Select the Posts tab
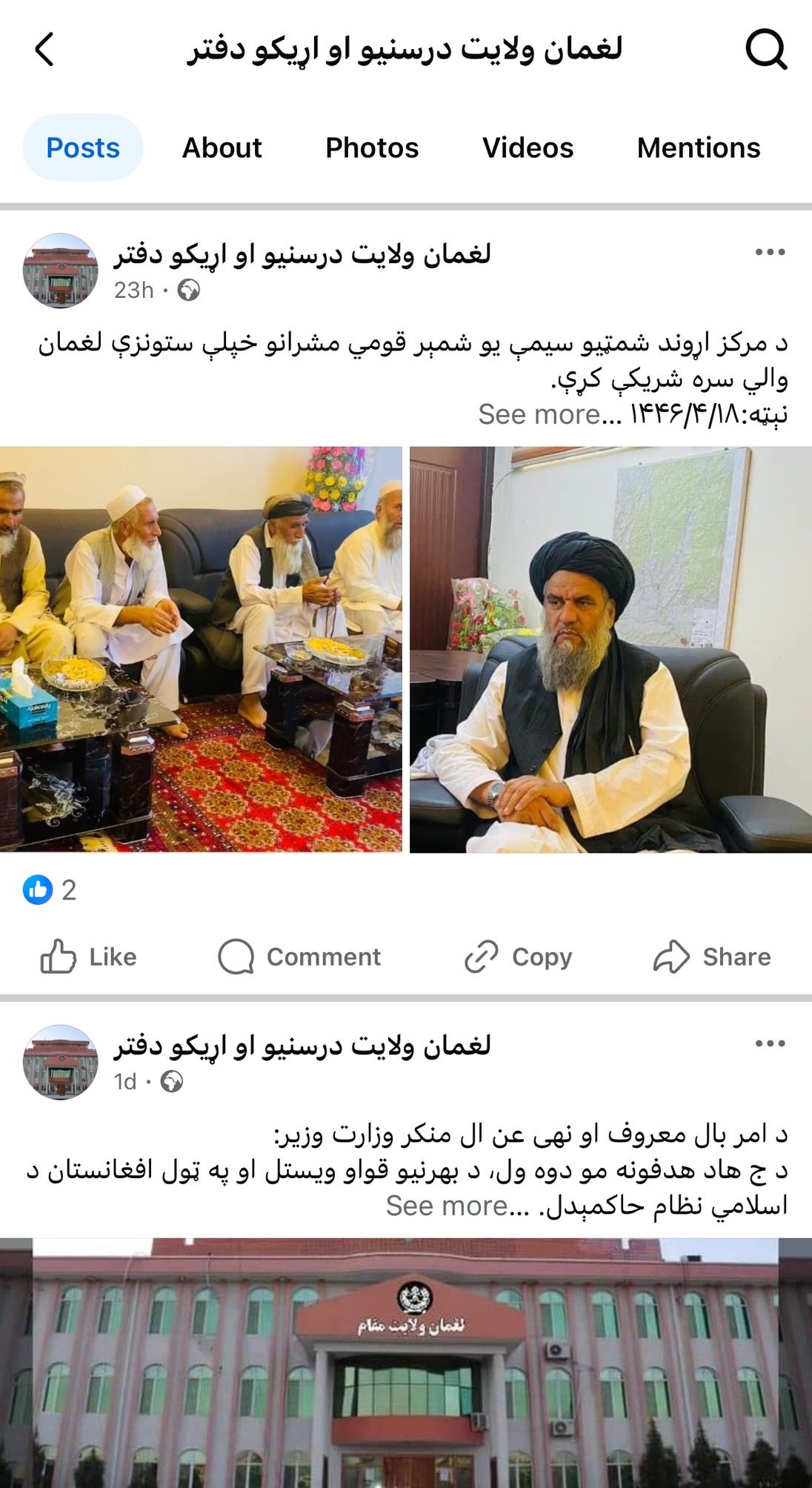This screenshot has height=1488, width=812. tap(83, 147)
